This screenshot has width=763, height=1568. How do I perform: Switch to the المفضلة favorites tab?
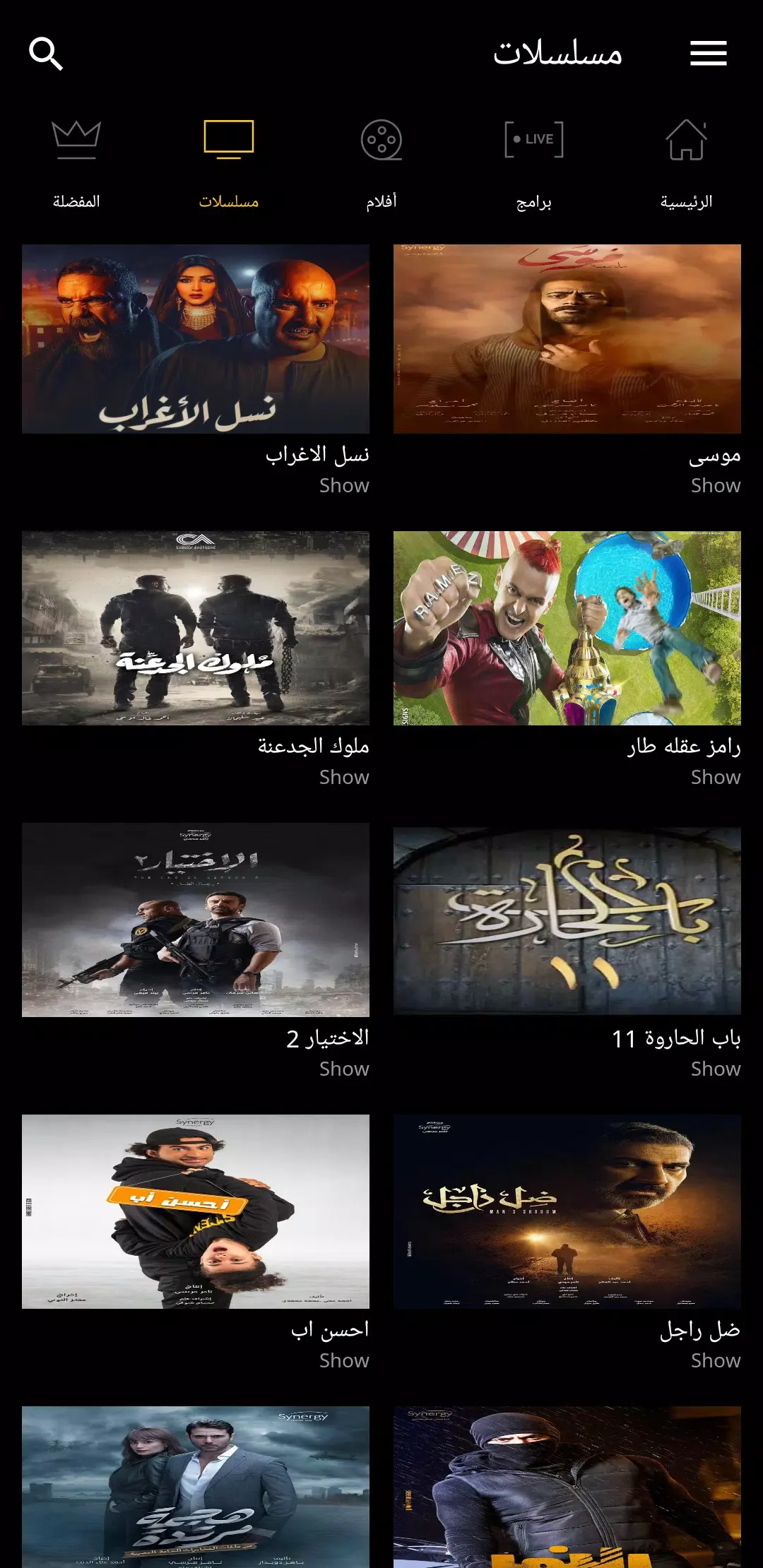click(76, 164)
